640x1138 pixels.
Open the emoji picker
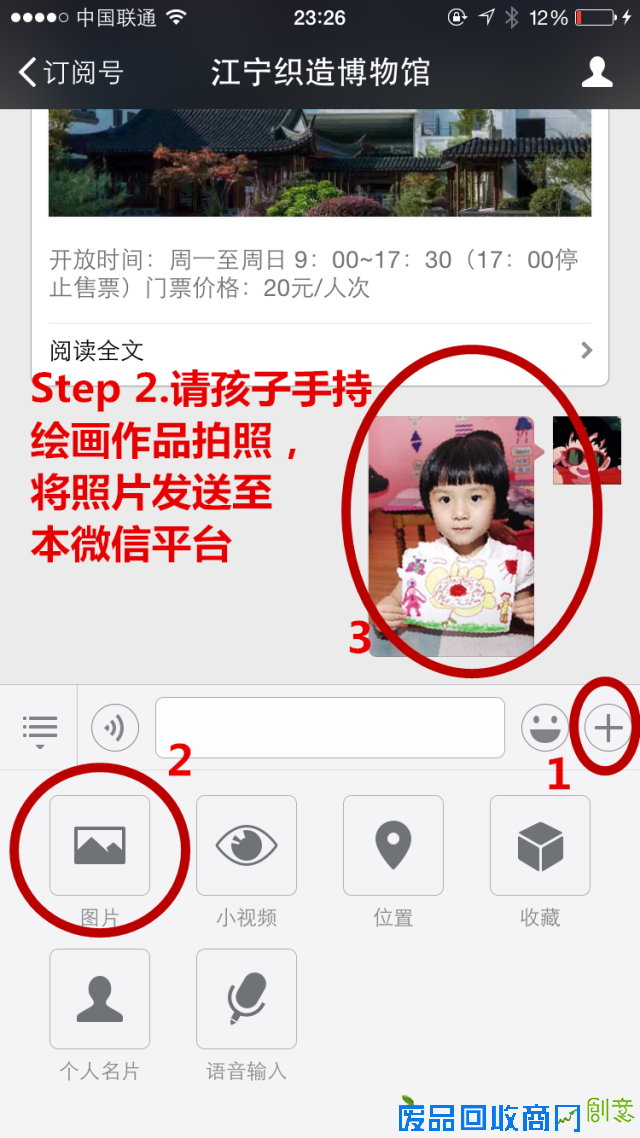545,728
